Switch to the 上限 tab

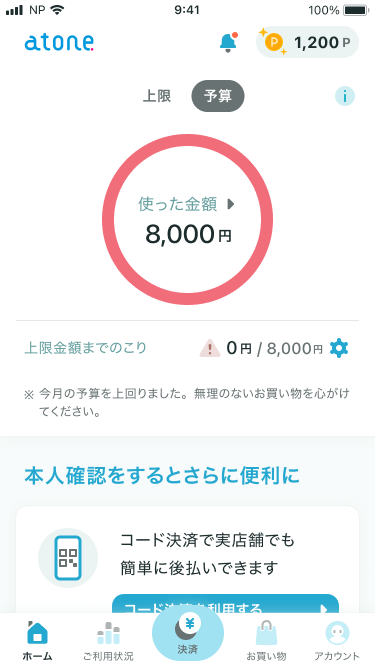(157, 96)
